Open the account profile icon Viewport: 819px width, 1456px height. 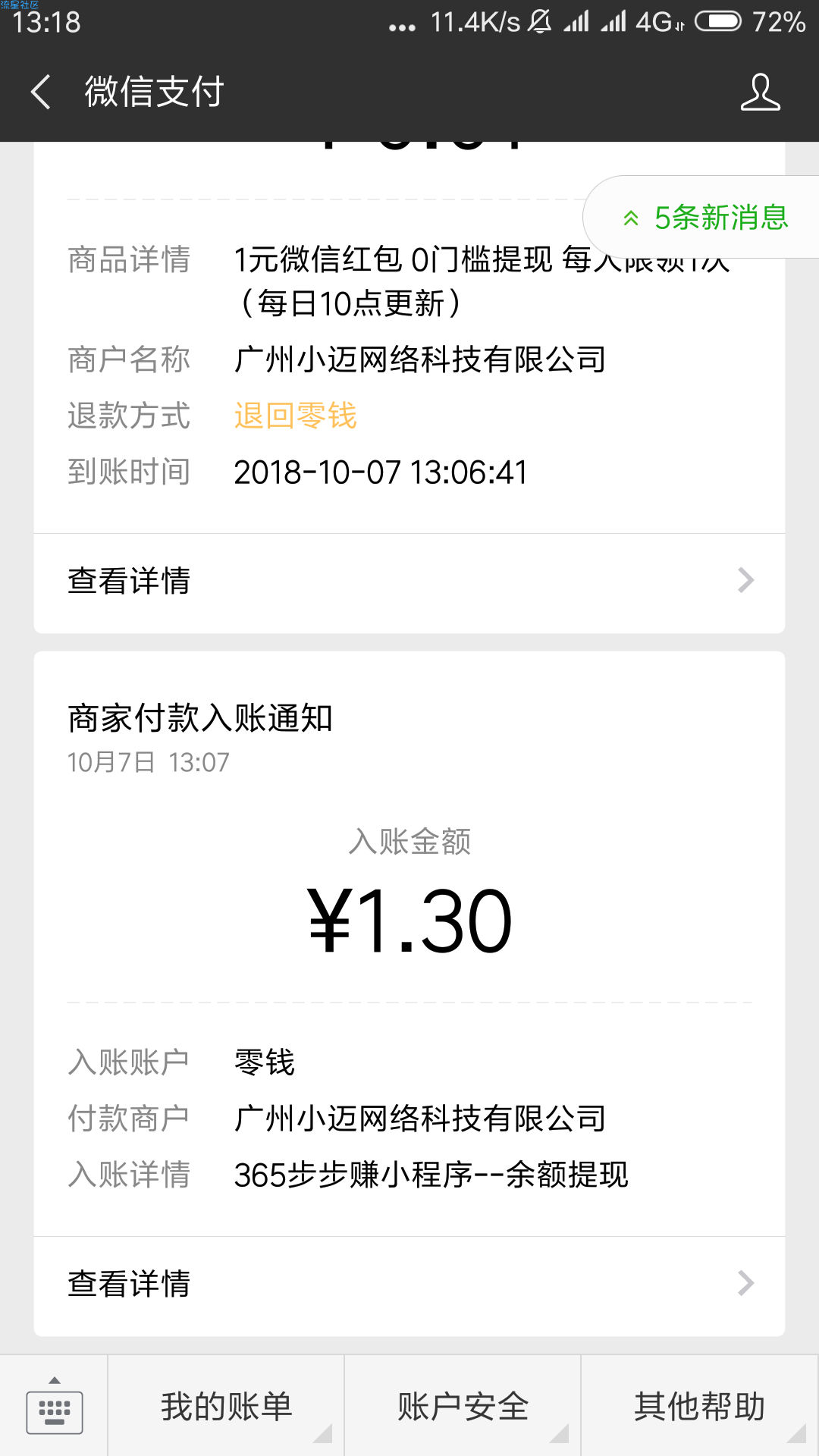(x=760, y=92)
